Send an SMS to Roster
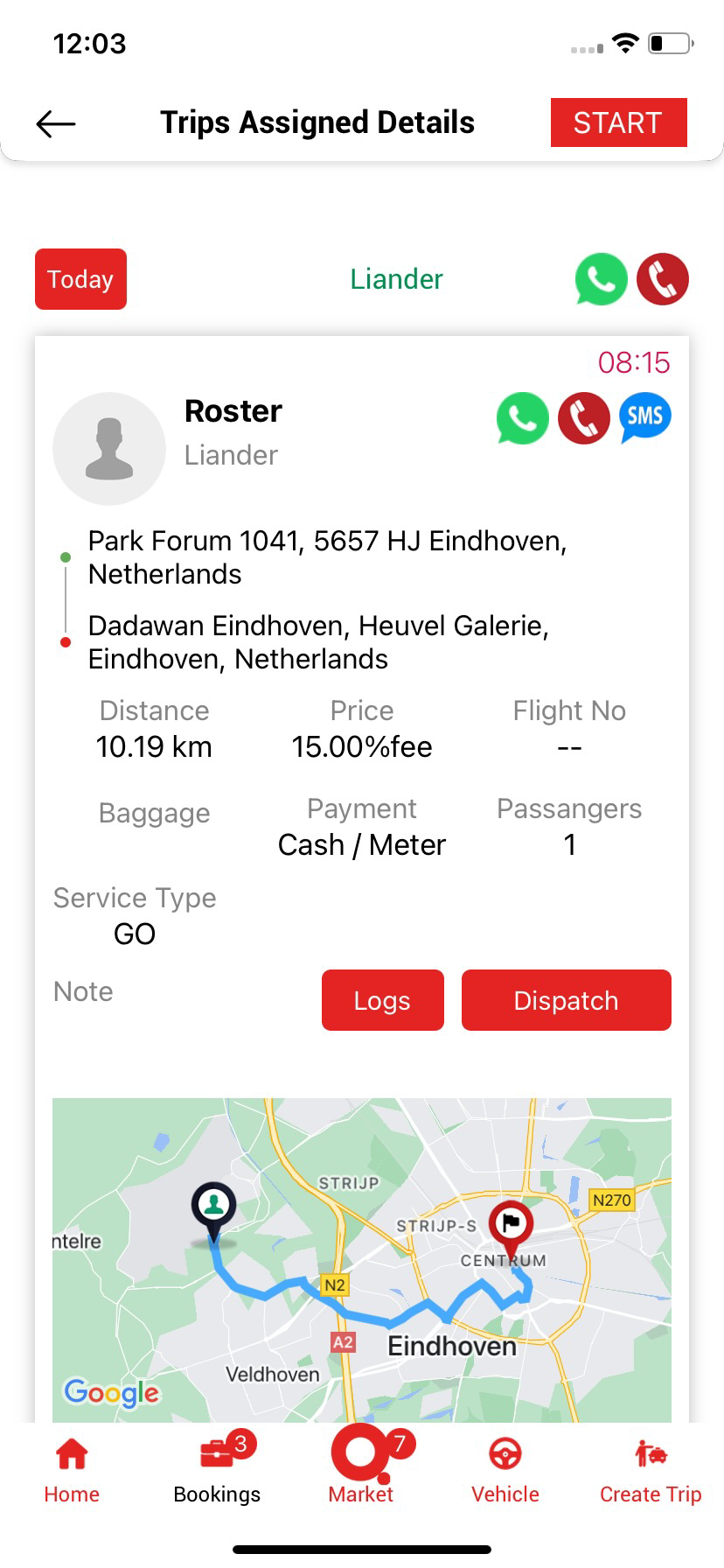The width and height of the screenshot is (724, 1568). pyautogui.click(x=645, y=417)
